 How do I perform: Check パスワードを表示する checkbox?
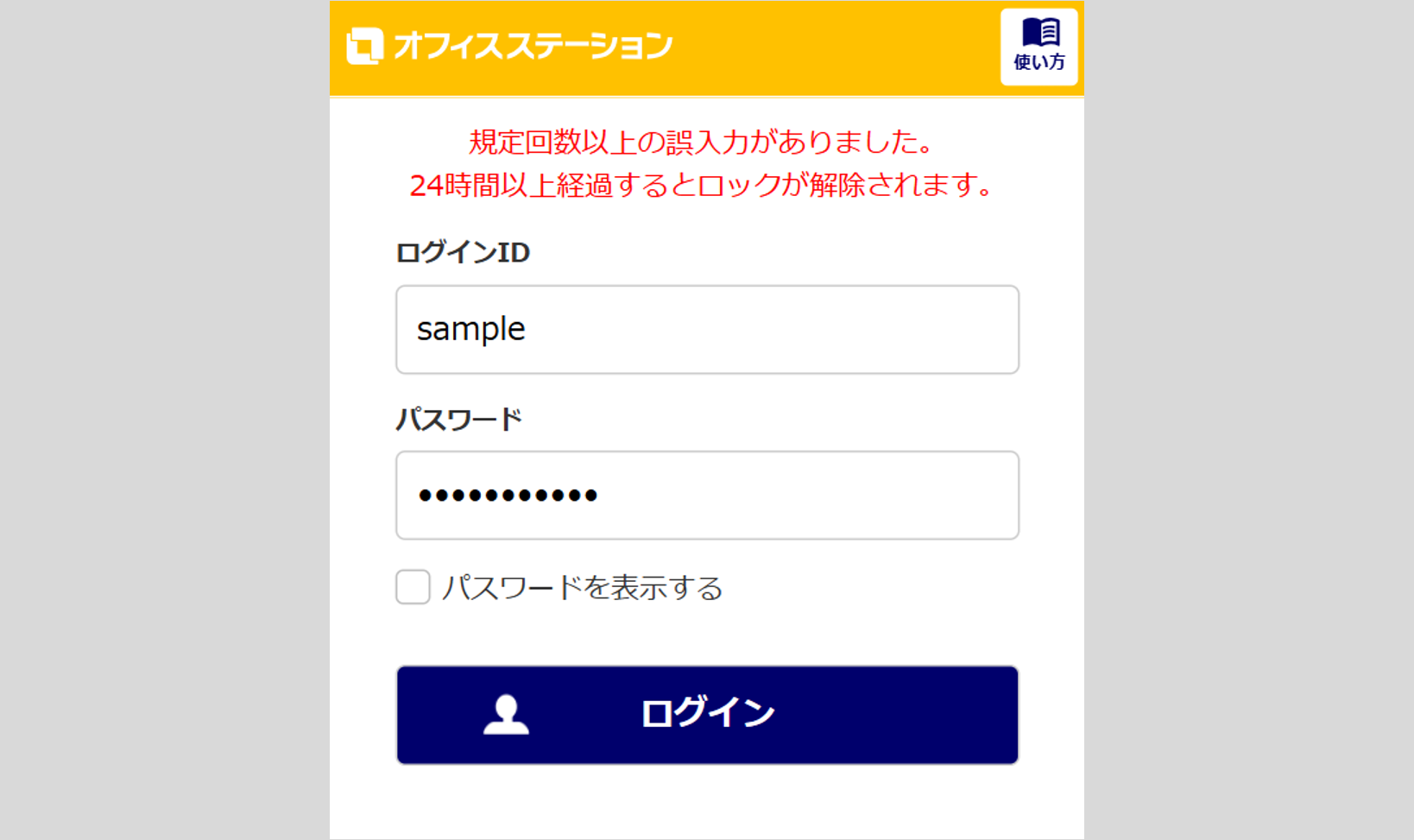413,587
